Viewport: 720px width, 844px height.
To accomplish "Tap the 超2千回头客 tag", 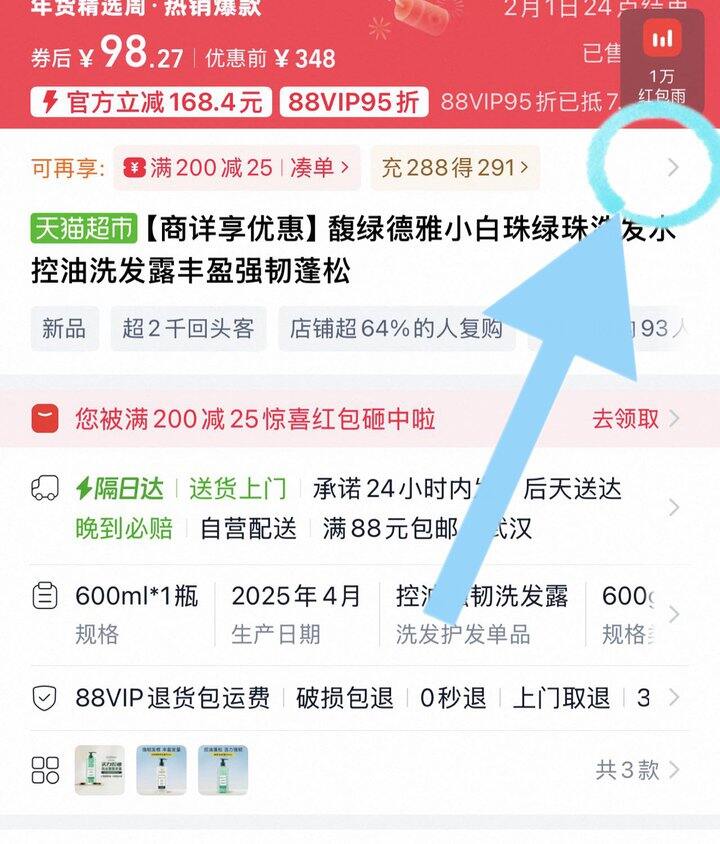I will point(188,328).
